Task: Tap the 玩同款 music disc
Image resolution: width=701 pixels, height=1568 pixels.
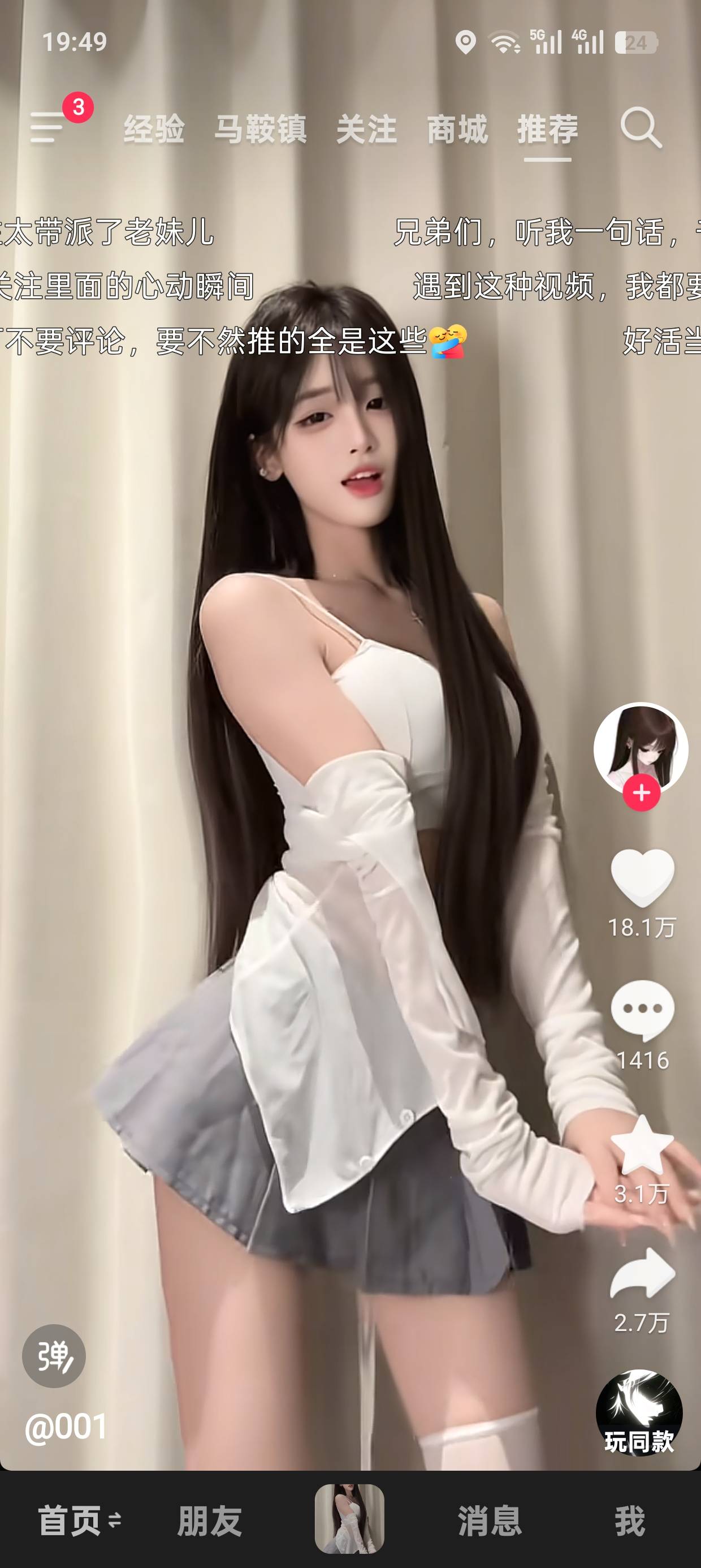Action: coord(639,1413)
